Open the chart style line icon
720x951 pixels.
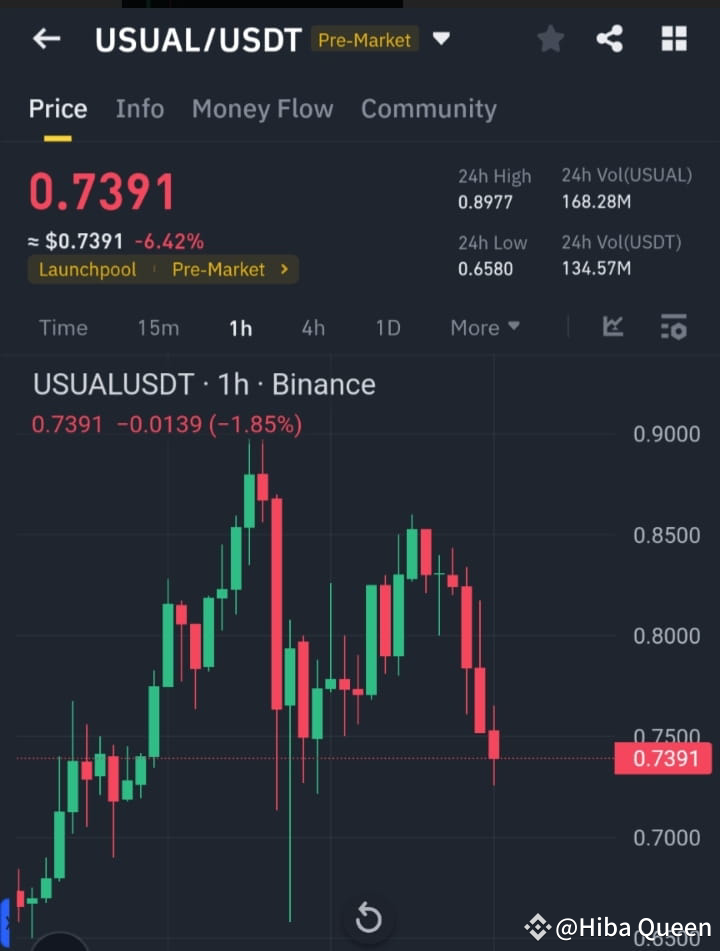tap(612, 327)
